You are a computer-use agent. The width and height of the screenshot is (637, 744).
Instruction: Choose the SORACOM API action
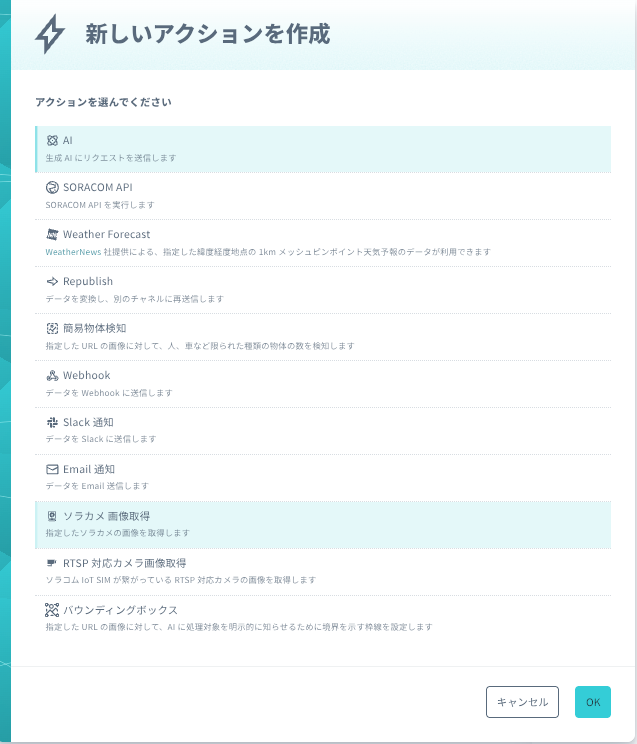click(x=97, y=187)
